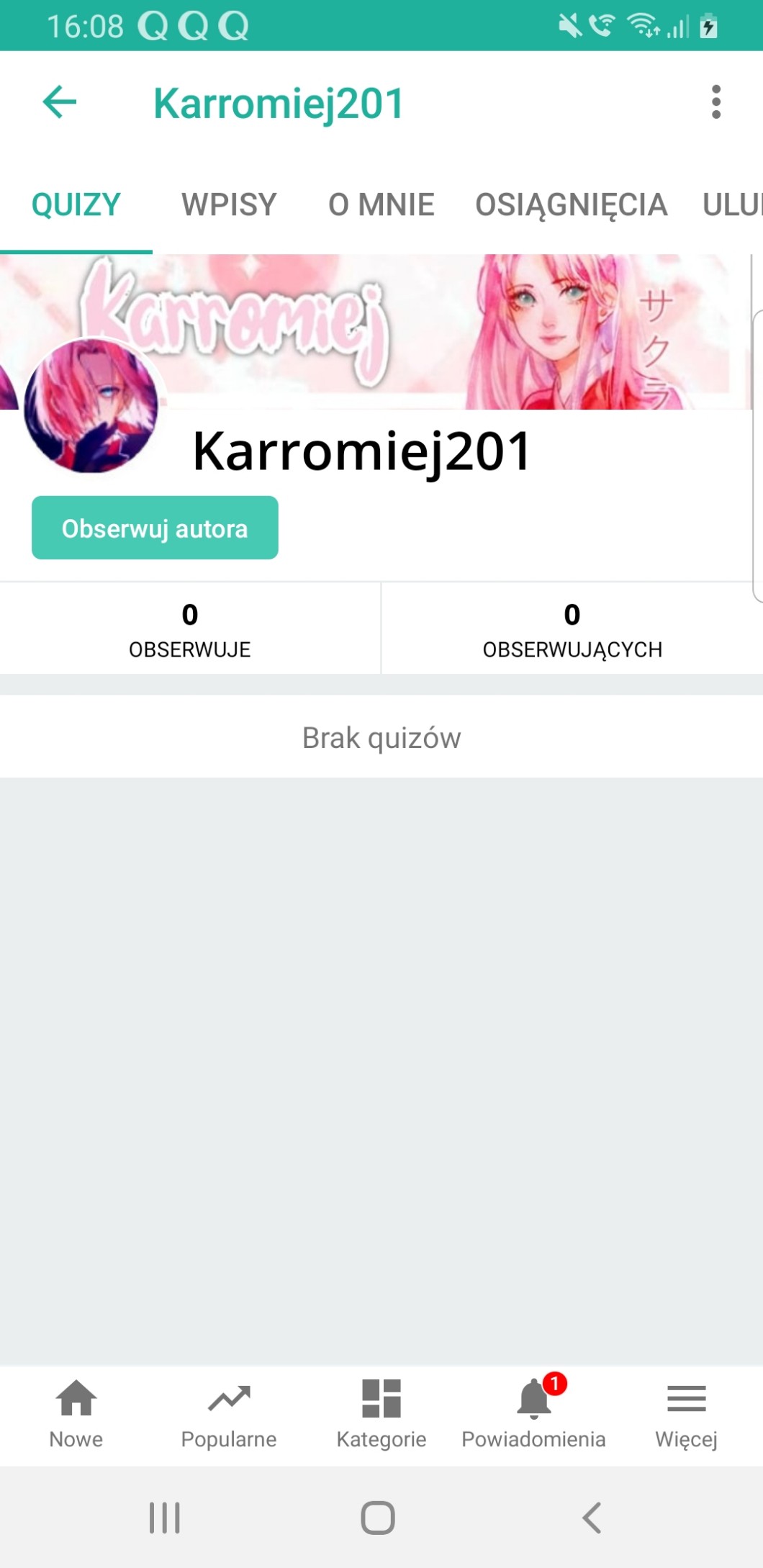Open the Więcej menu
Image resolution: width=763 pixels, height=1568 pixels.
click(686, 1414)
